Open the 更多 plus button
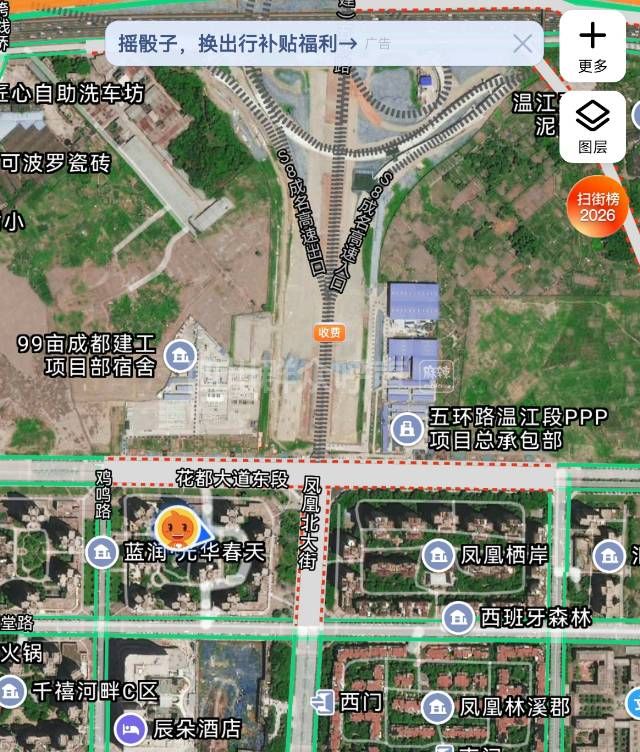The width and height of the screenshot is (640, 752). (593, 45)
